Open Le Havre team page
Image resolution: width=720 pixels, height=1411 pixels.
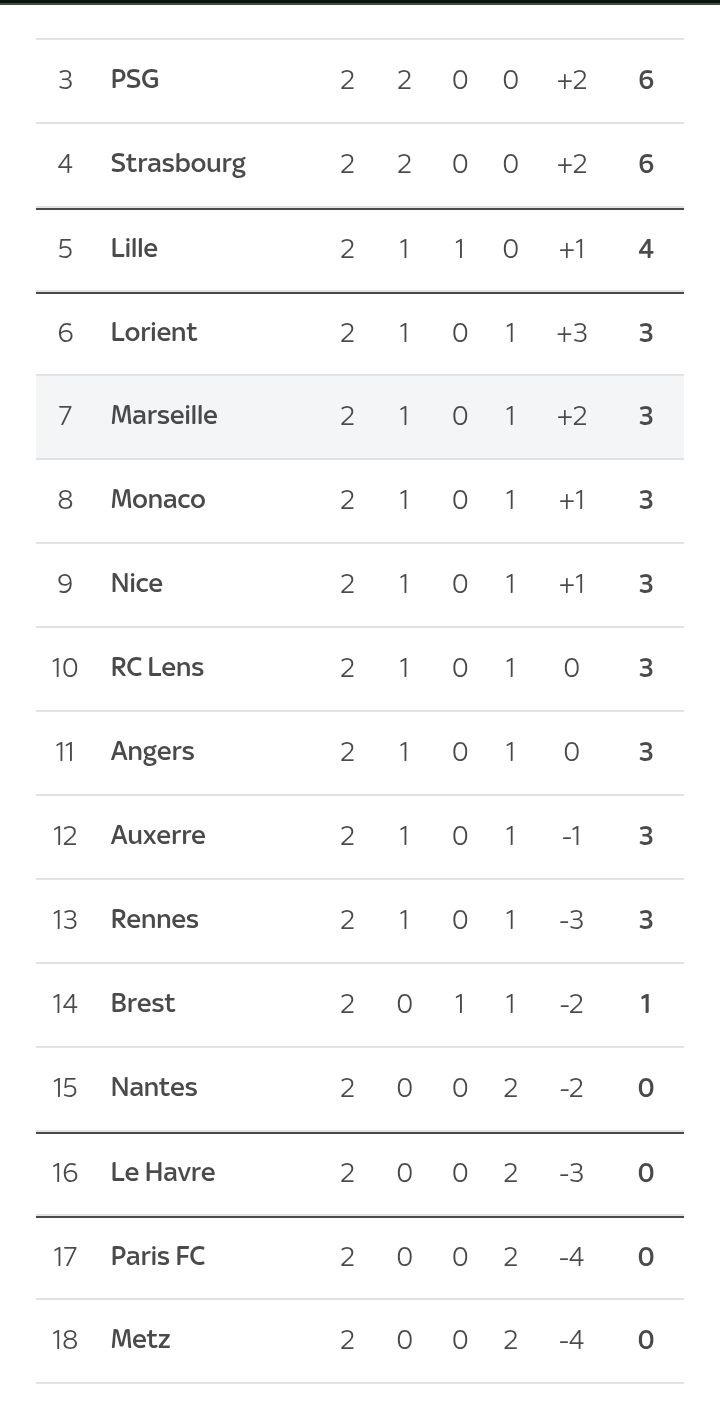[x=163, y=1172]
